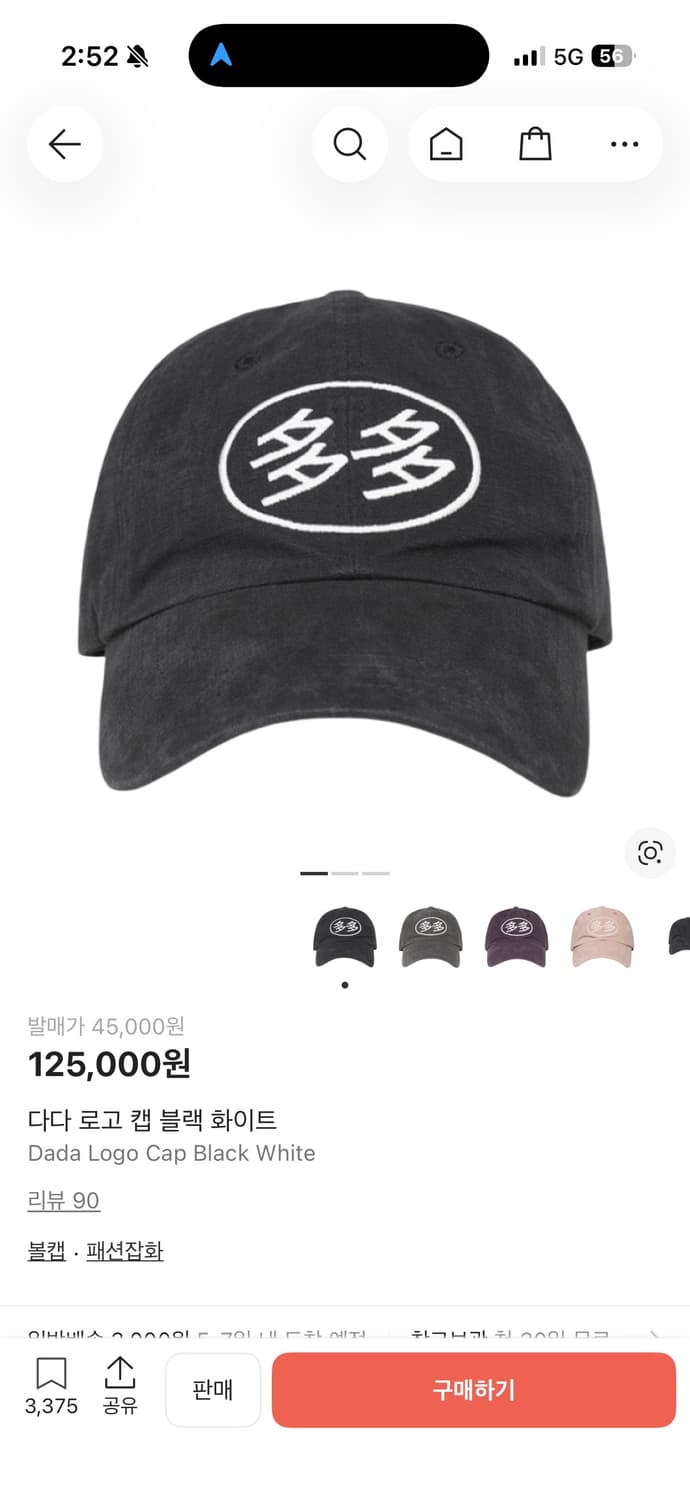Open the 리뷰 90 reviews link
The image size is (690, 1500).
tap(64, 1200)
